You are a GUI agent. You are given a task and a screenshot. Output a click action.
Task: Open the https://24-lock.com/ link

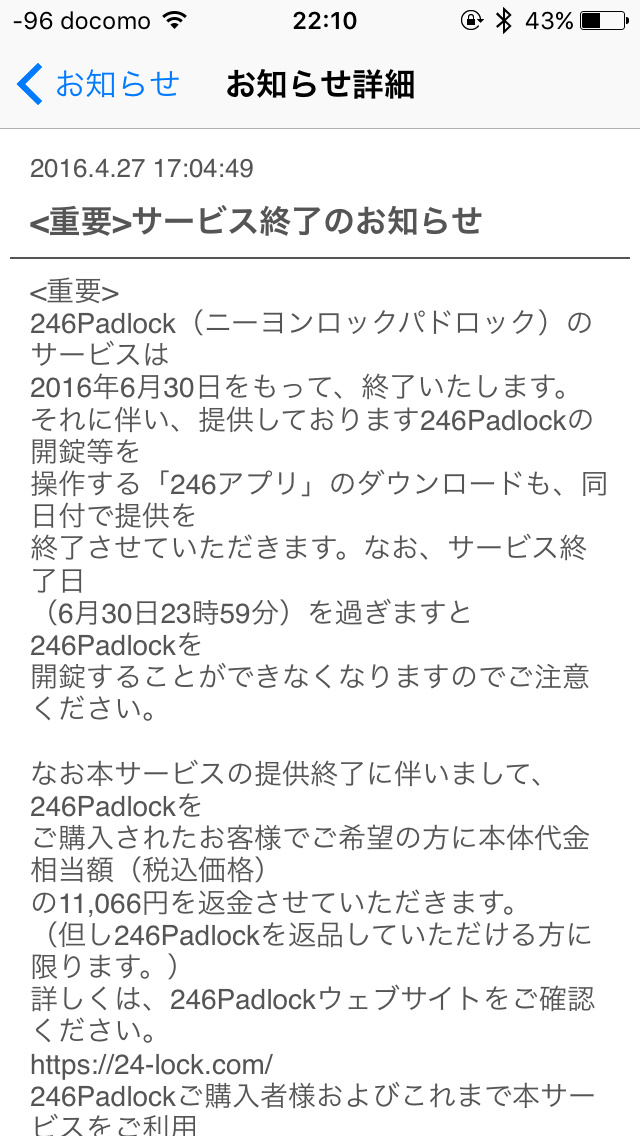click(151, 1062)
